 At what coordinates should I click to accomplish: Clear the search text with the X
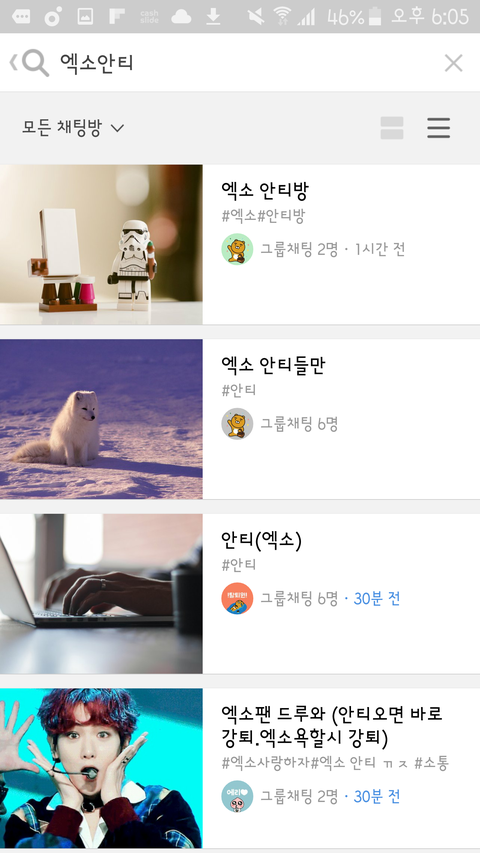pos(453,63)
